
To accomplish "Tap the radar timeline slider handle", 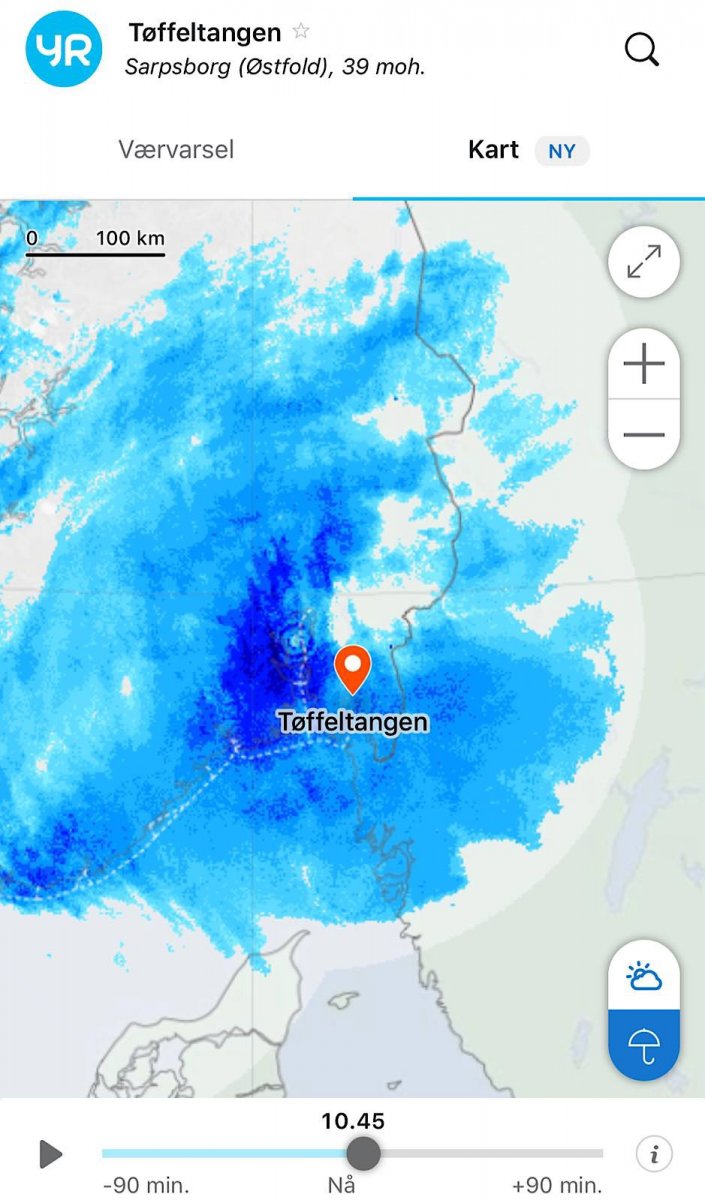I will click(363, 1153).
